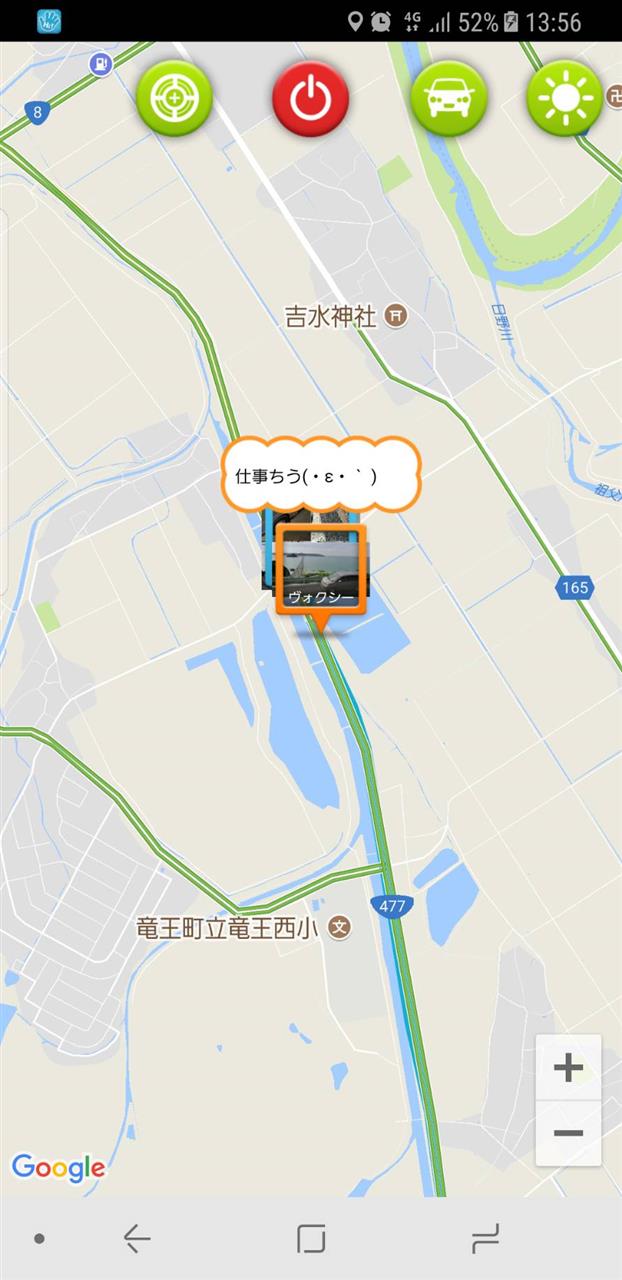Zoom in with the plus button
The image size is (622, 1280).
click(x=568, y=1067)
